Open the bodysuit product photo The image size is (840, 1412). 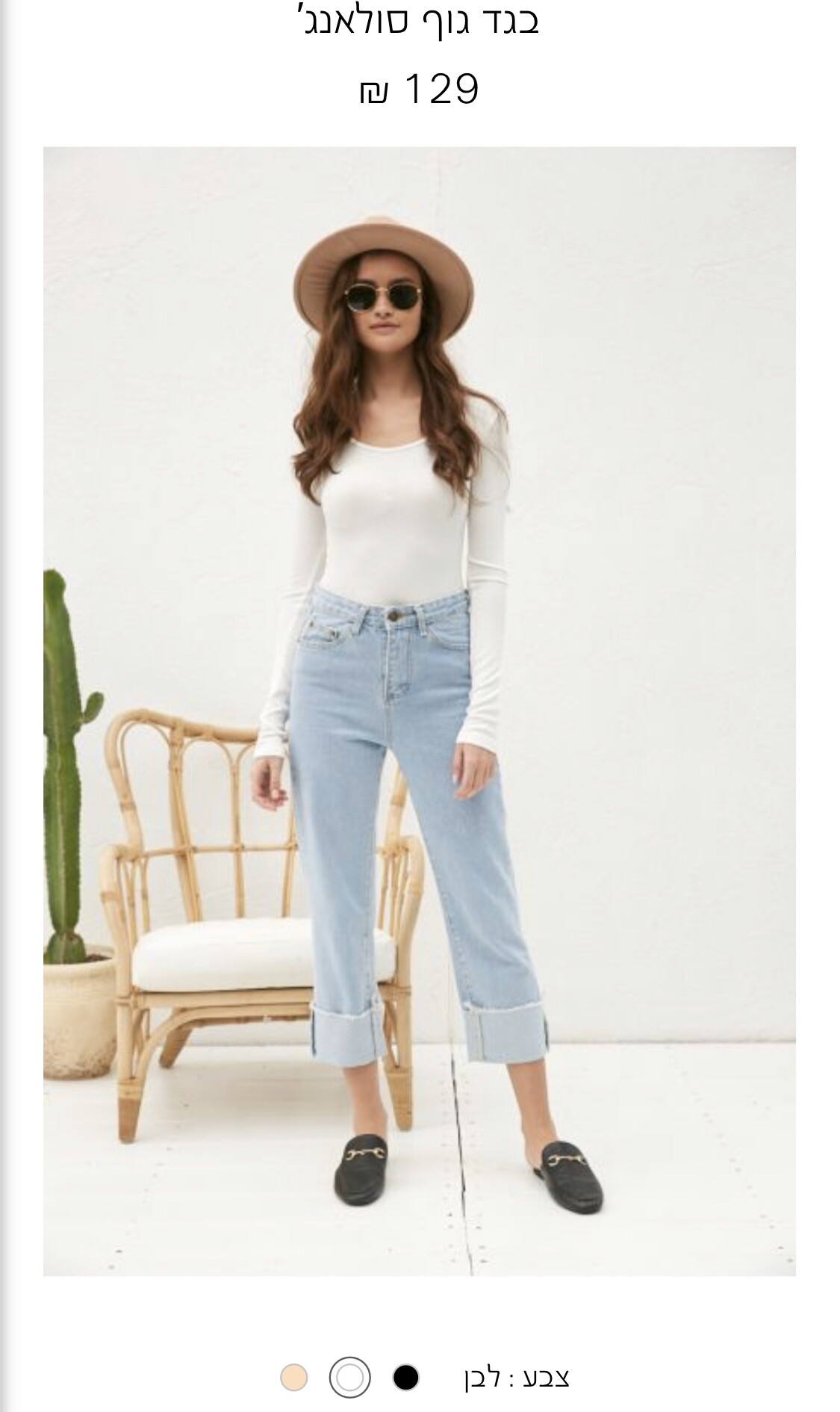(x=420, y=710)
